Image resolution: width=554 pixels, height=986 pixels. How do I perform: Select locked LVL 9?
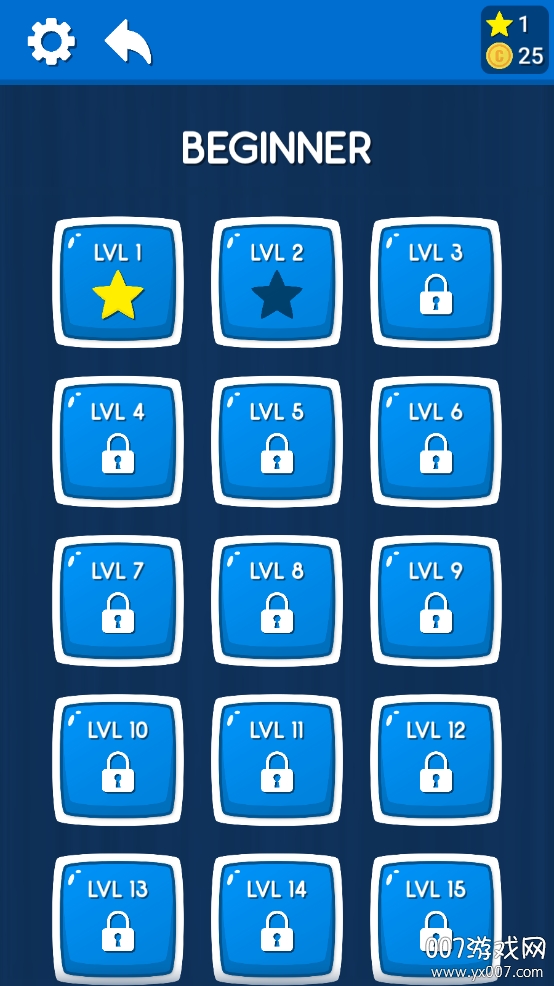pyautogui.click(x=436, y=601)
